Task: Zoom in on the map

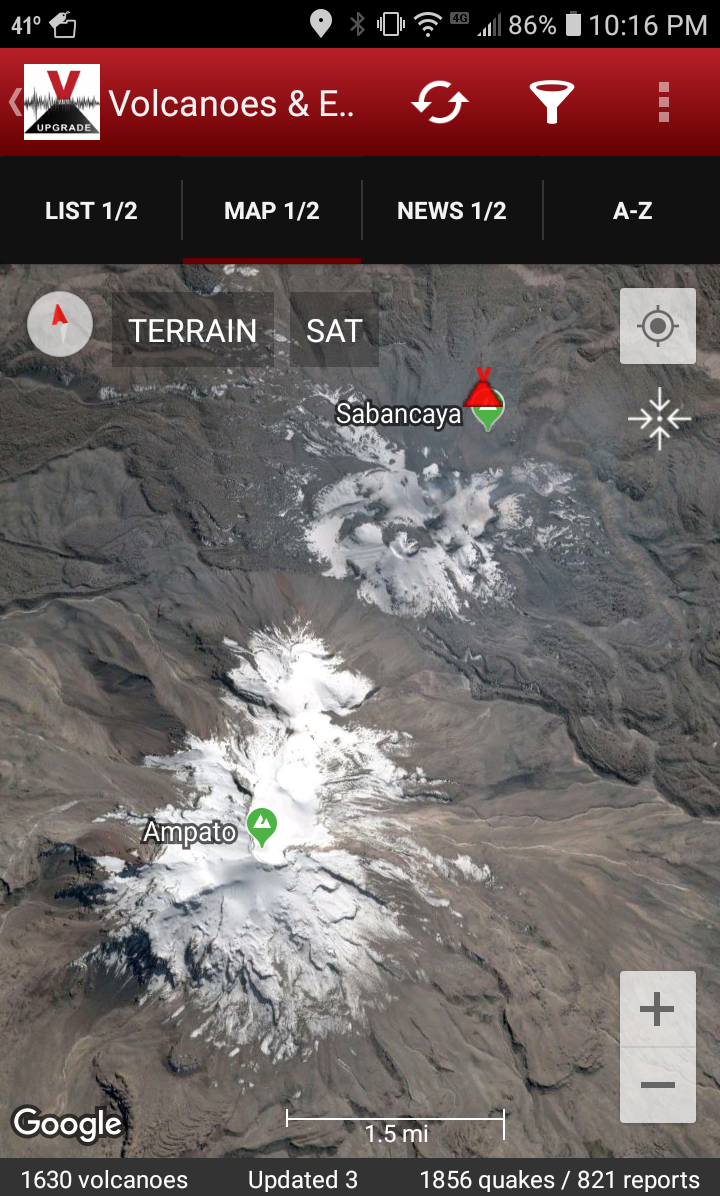Action: (657, 1010)
